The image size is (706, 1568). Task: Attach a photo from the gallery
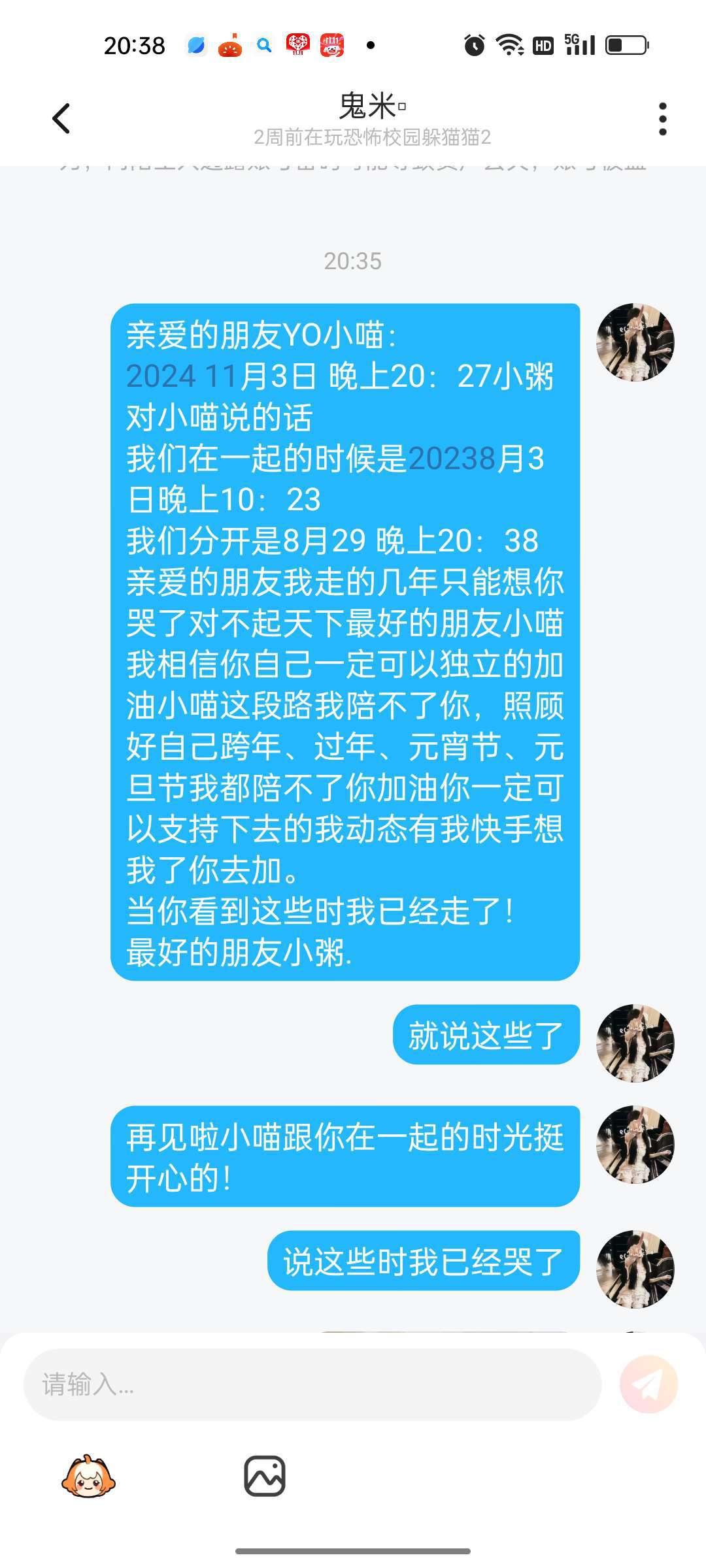265,1477
